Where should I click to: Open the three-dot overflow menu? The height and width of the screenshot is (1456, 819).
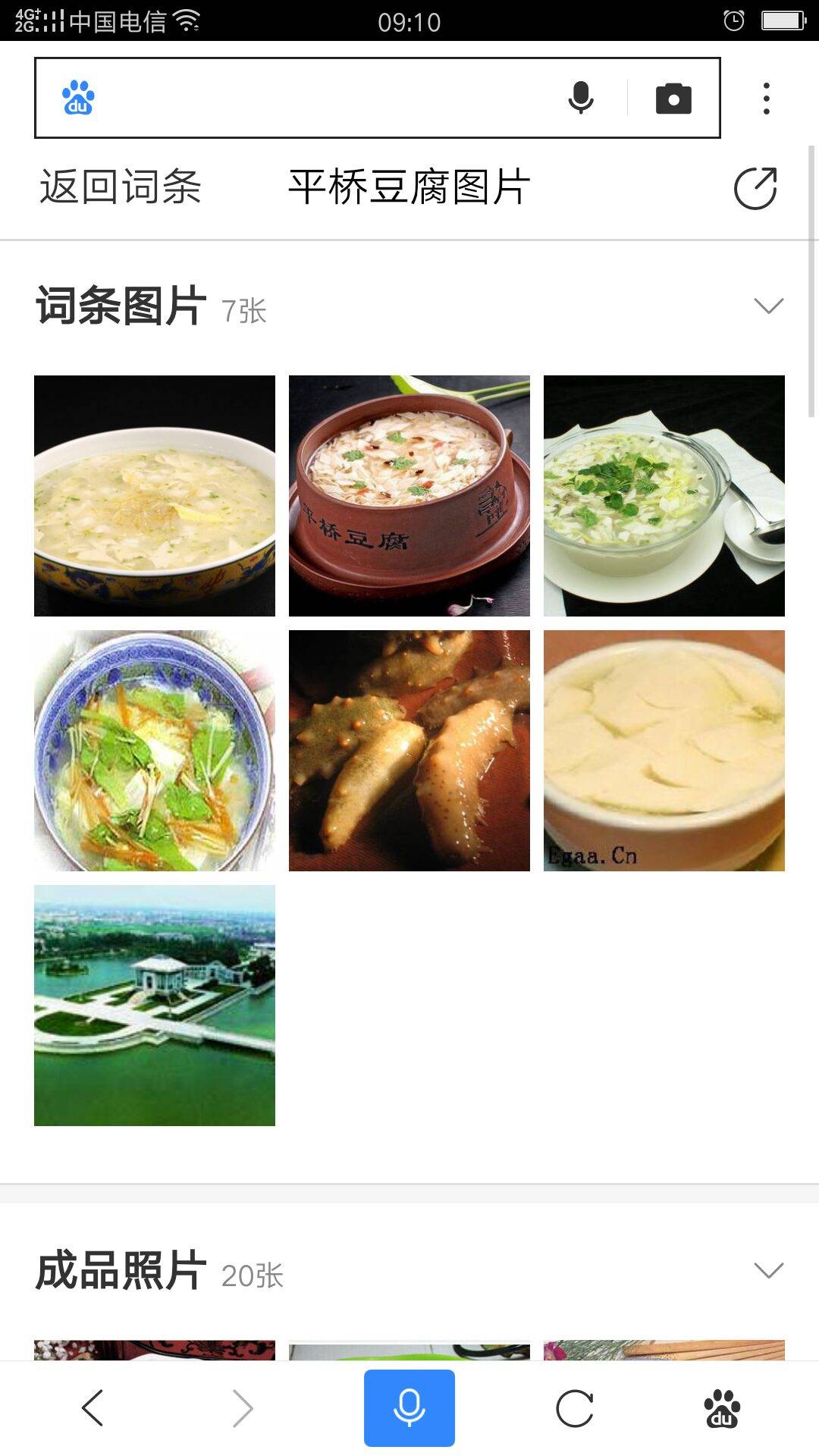767,99
